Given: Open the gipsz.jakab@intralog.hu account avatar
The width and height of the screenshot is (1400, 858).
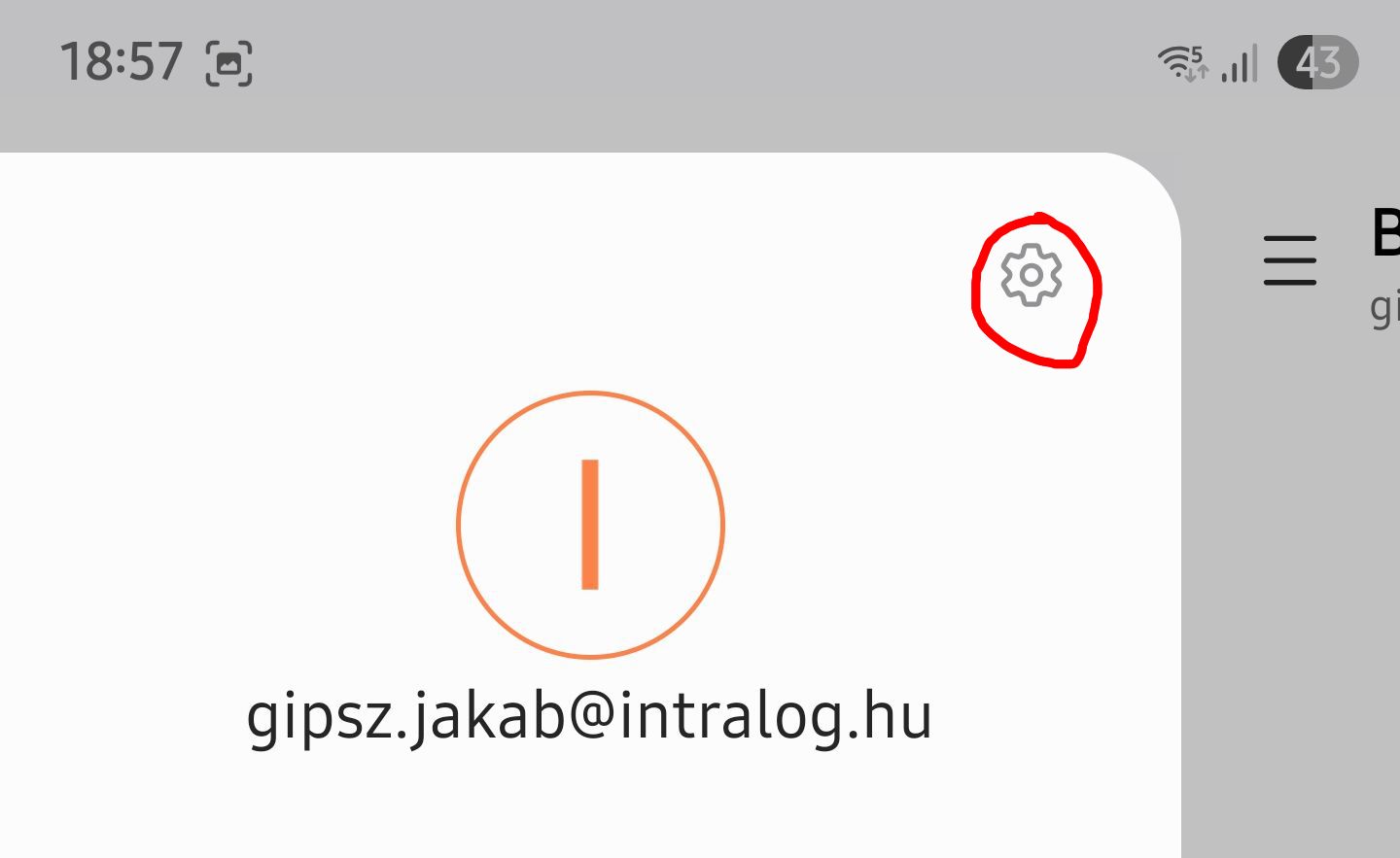Looking at the screenshot, I should [x=590, y=525].
